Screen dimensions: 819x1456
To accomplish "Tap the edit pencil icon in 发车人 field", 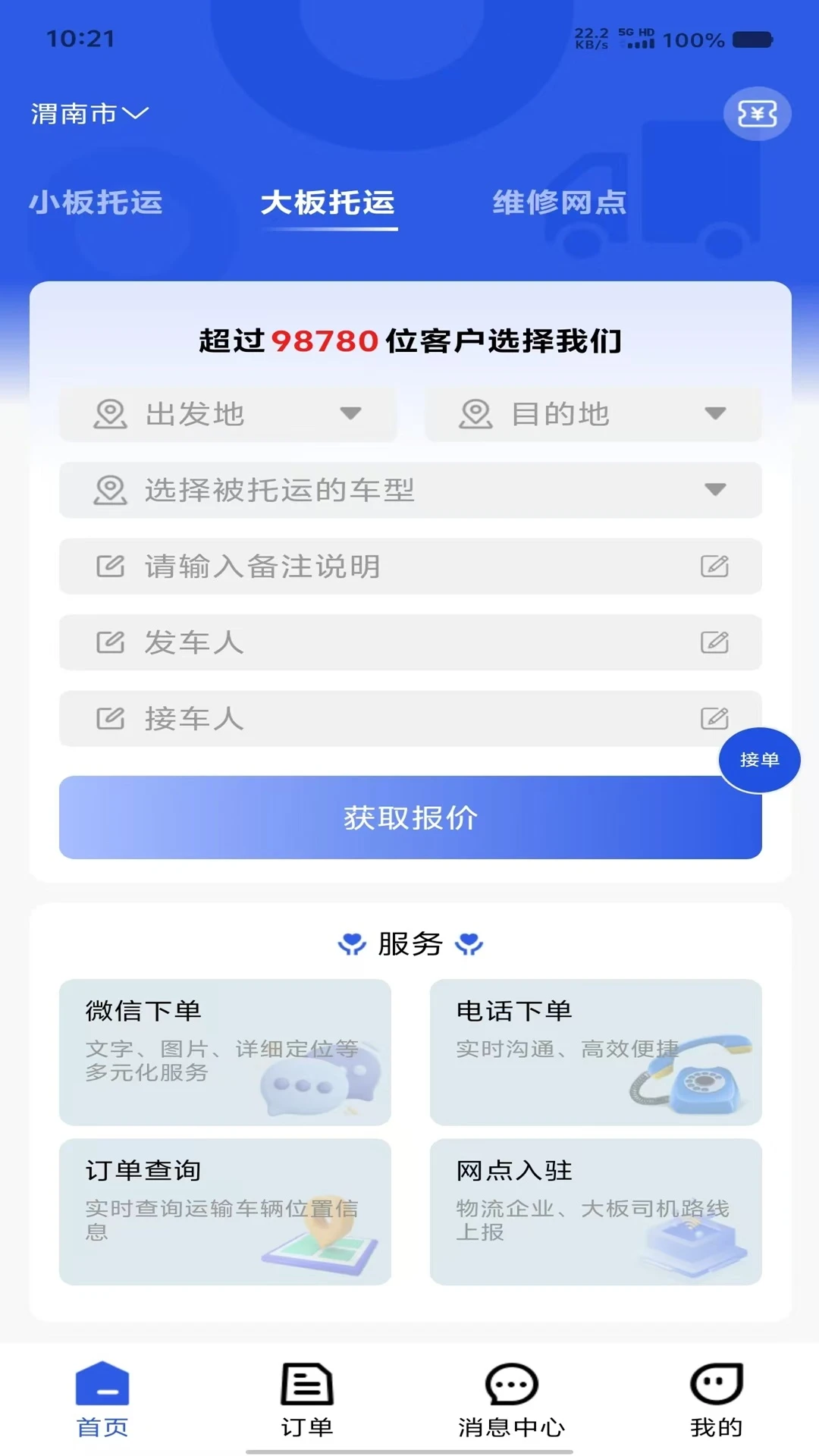I will click(x=714, y=642).
